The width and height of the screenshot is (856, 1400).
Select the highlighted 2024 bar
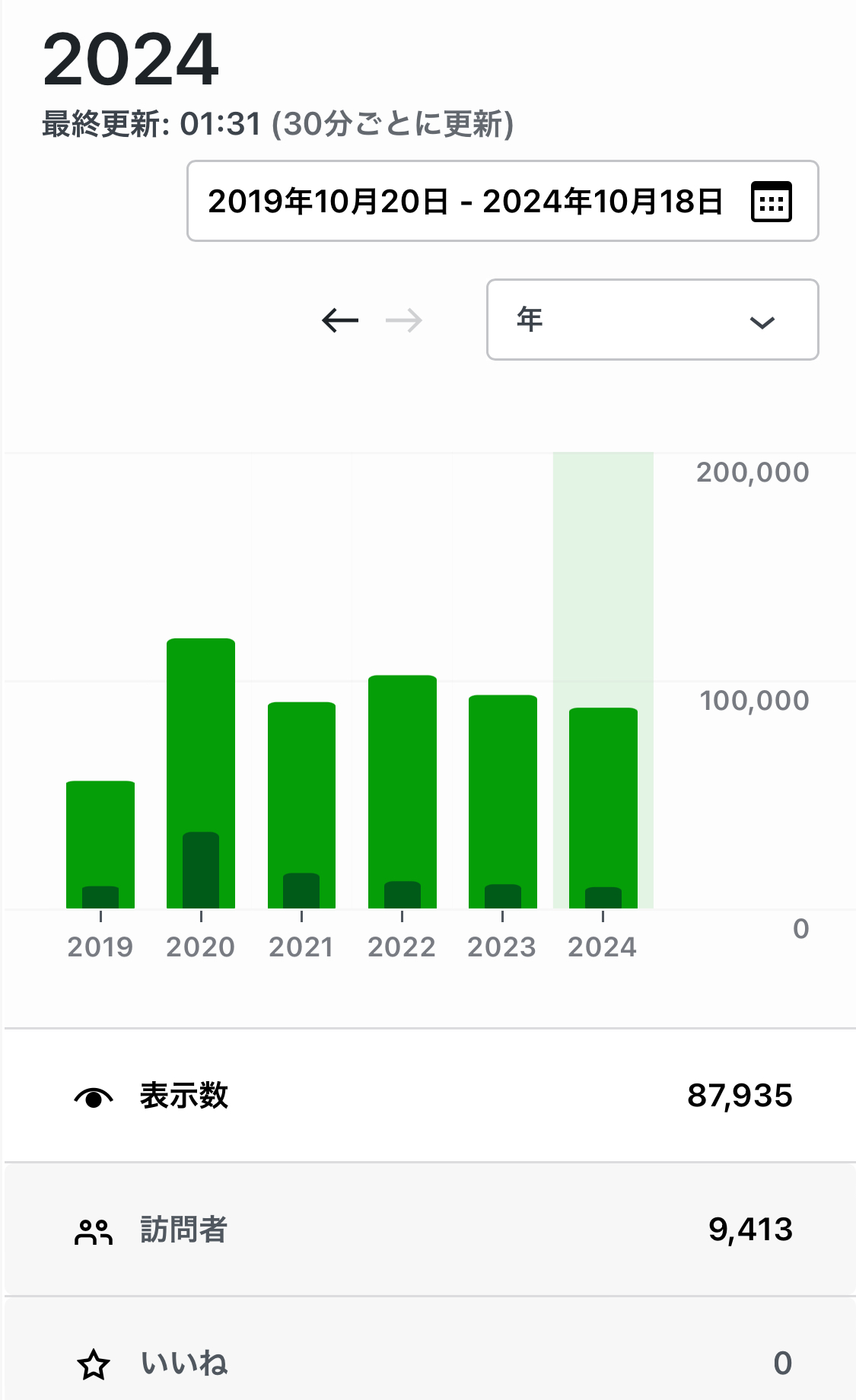tap(603, 808)
